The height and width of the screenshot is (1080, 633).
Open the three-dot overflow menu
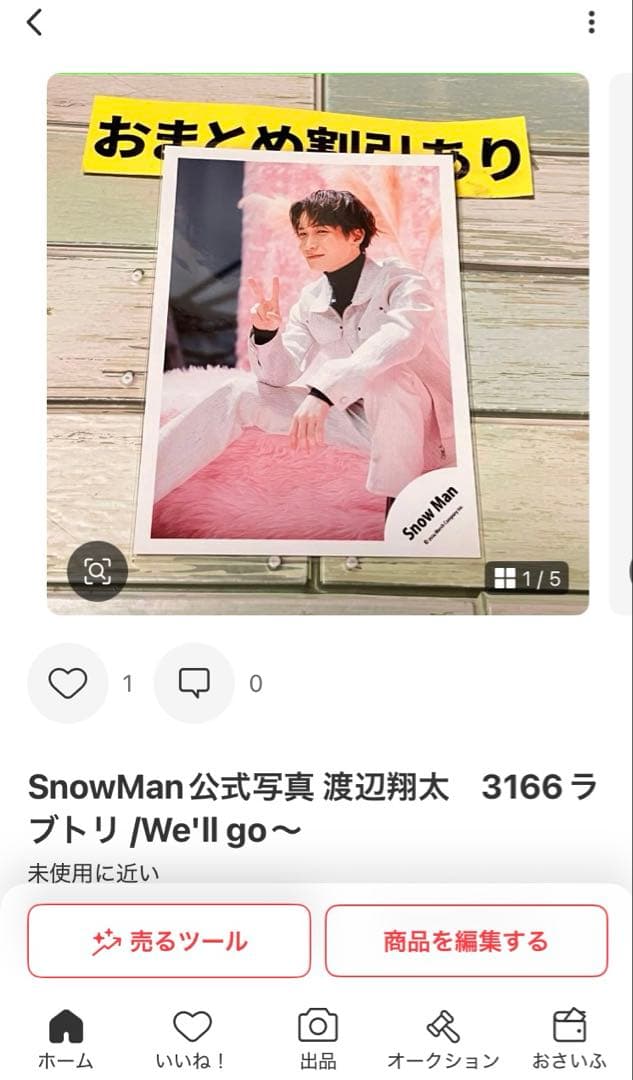point(592,22)
